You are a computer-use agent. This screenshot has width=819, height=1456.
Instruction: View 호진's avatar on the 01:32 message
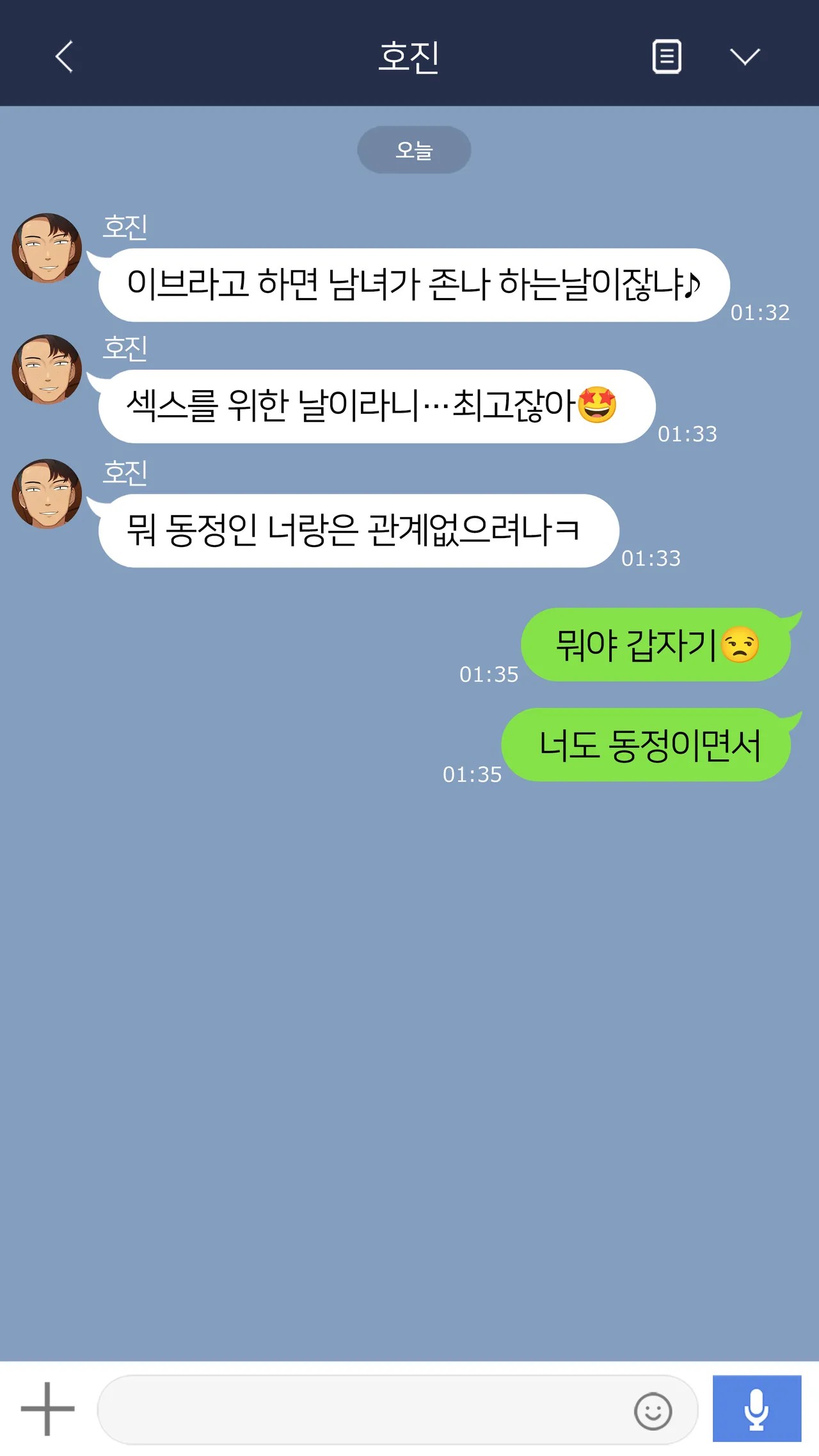(x=47, y=248)
